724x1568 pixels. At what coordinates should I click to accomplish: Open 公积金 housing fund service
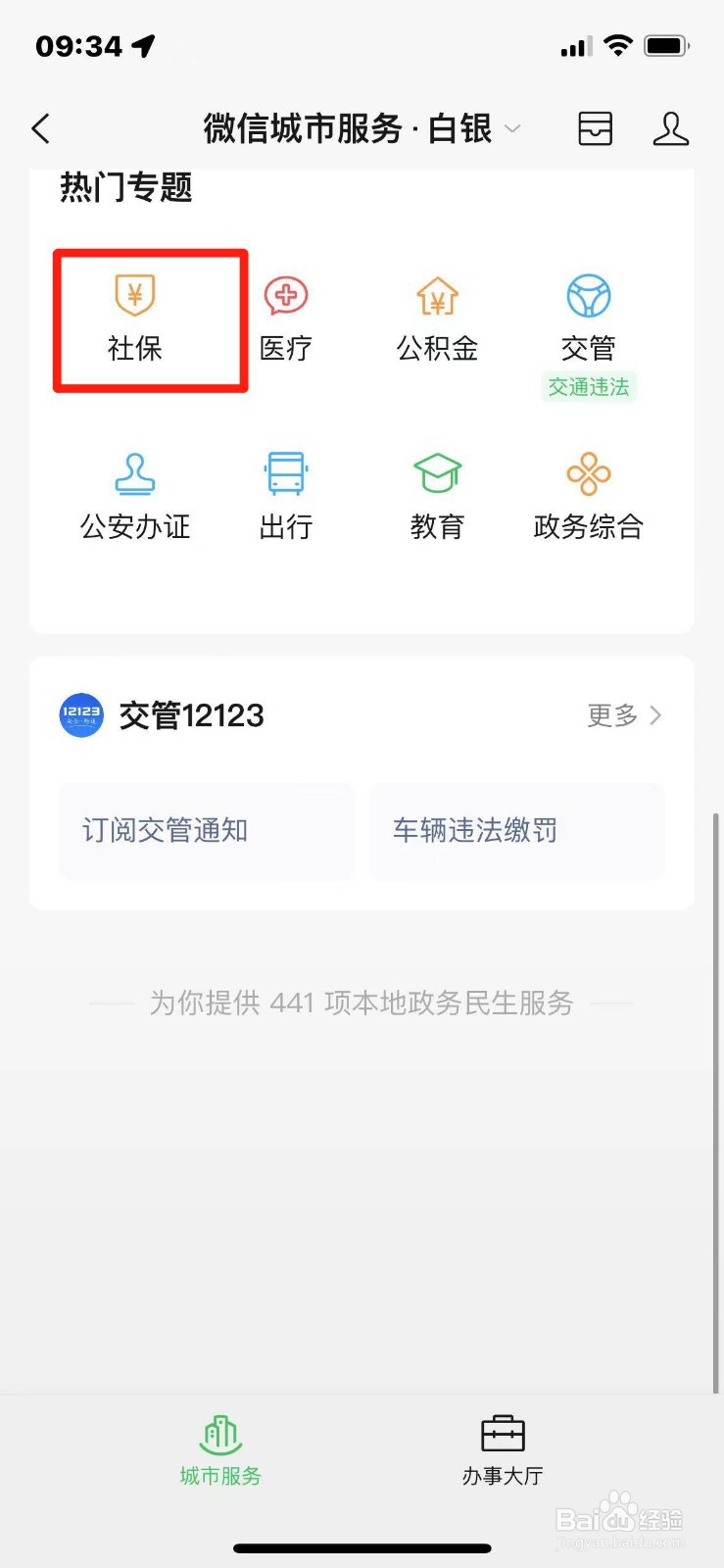click(437, 319)
